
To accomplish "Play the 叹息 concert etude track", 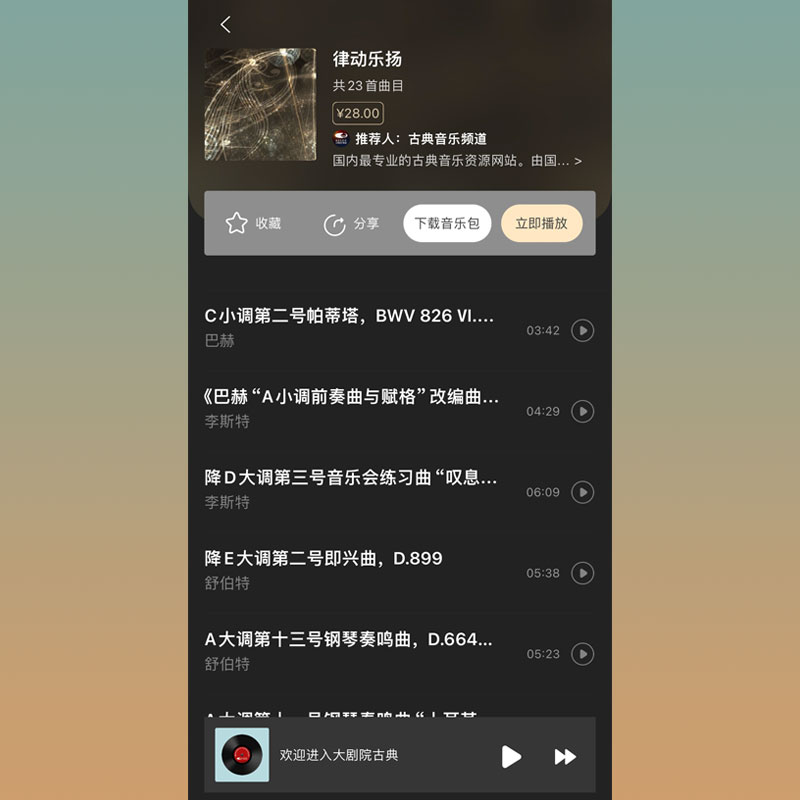I will click(x=582, y=492).
